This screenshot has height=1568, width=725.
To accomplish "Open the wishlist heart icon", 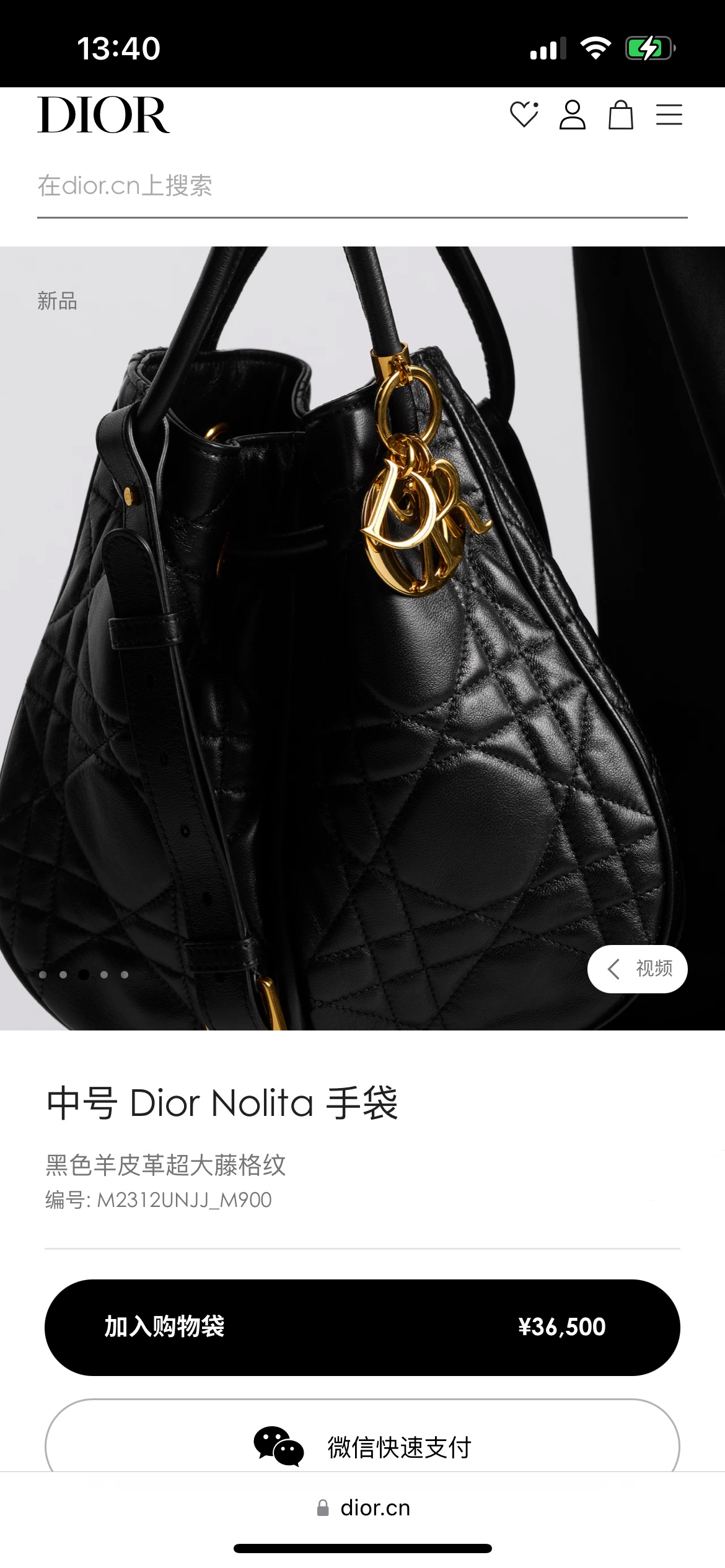I will click(x=524, y=115).
